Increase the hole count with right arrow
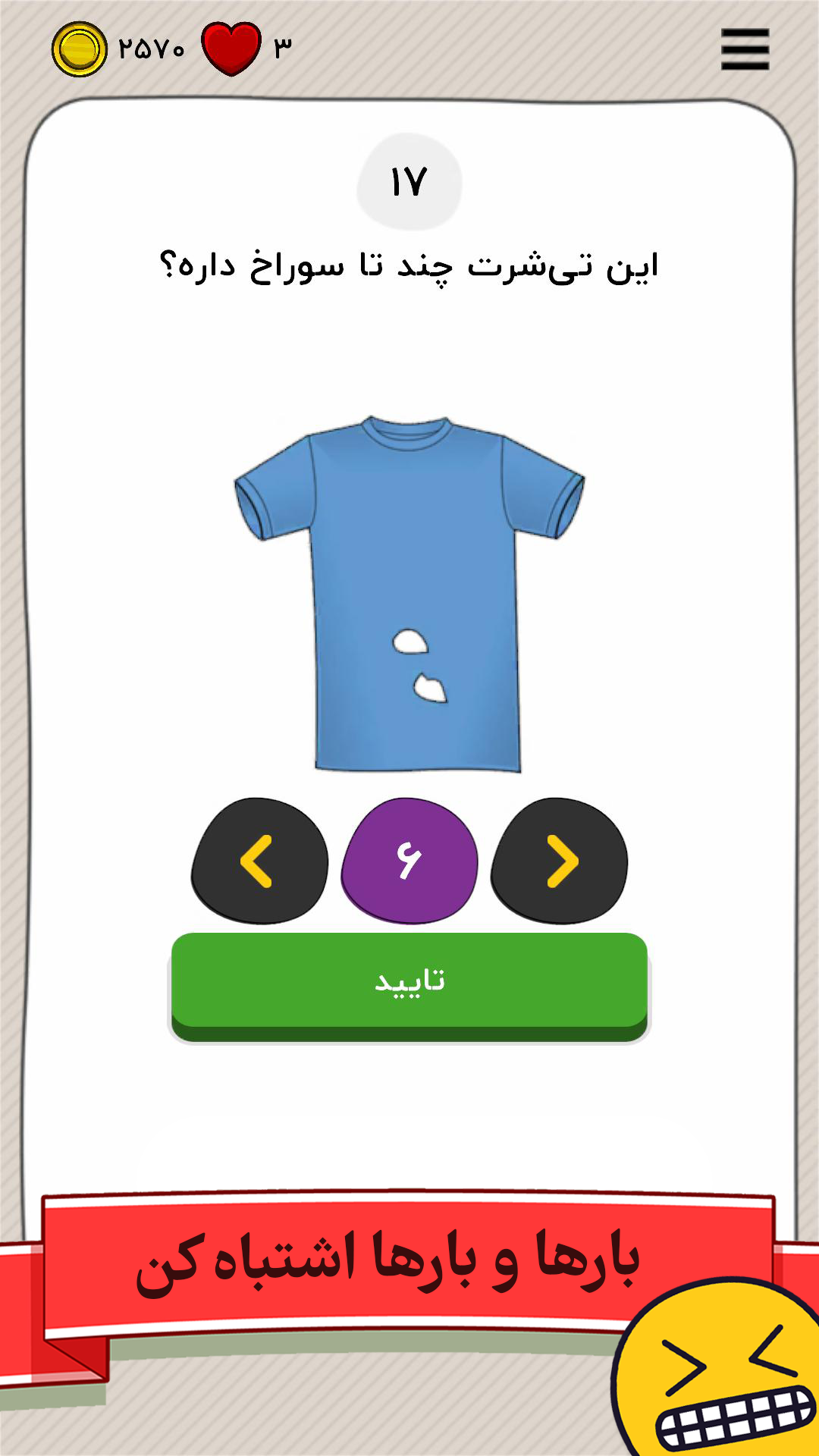The image size is (819, 1456). (560, 861)
